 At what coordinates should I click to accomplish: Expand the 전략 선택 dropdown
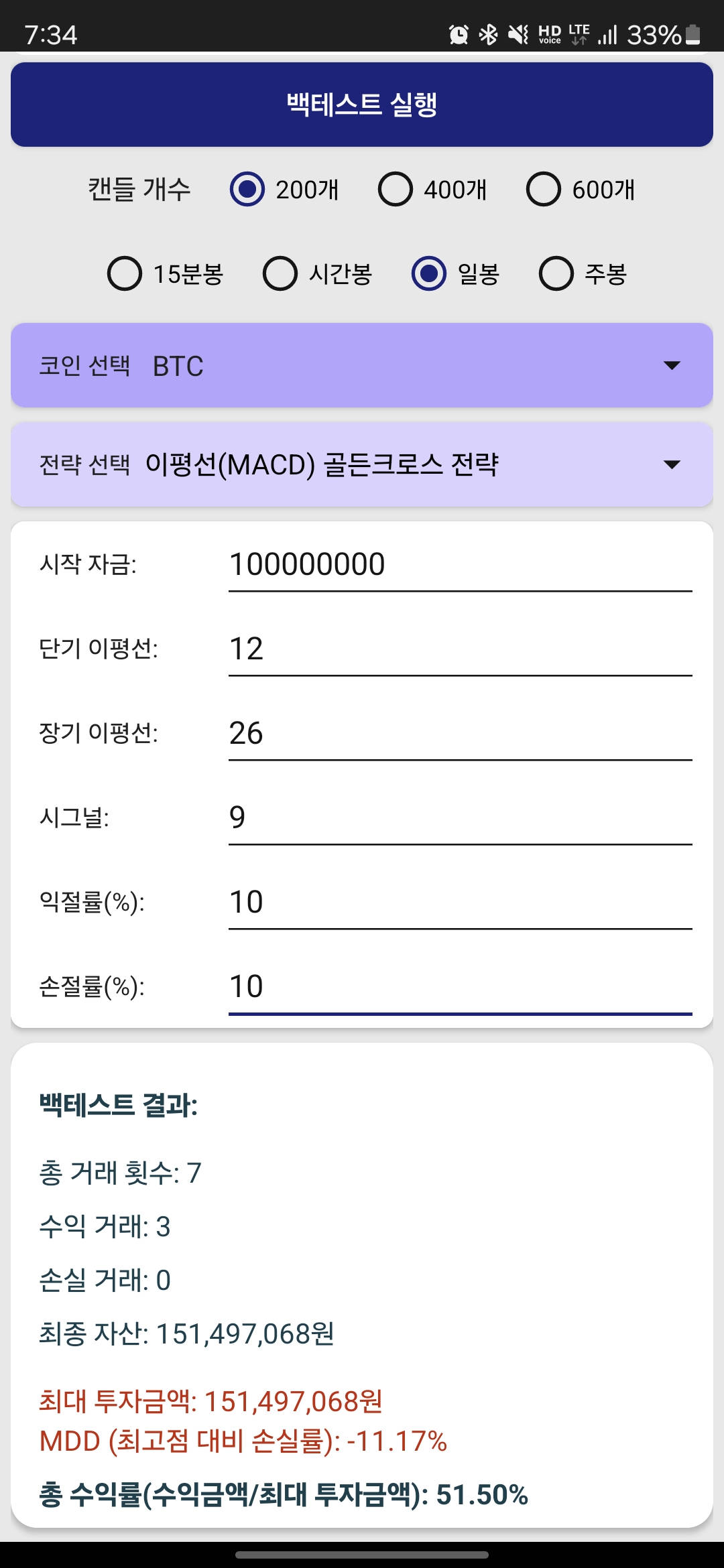click(362, 464)
